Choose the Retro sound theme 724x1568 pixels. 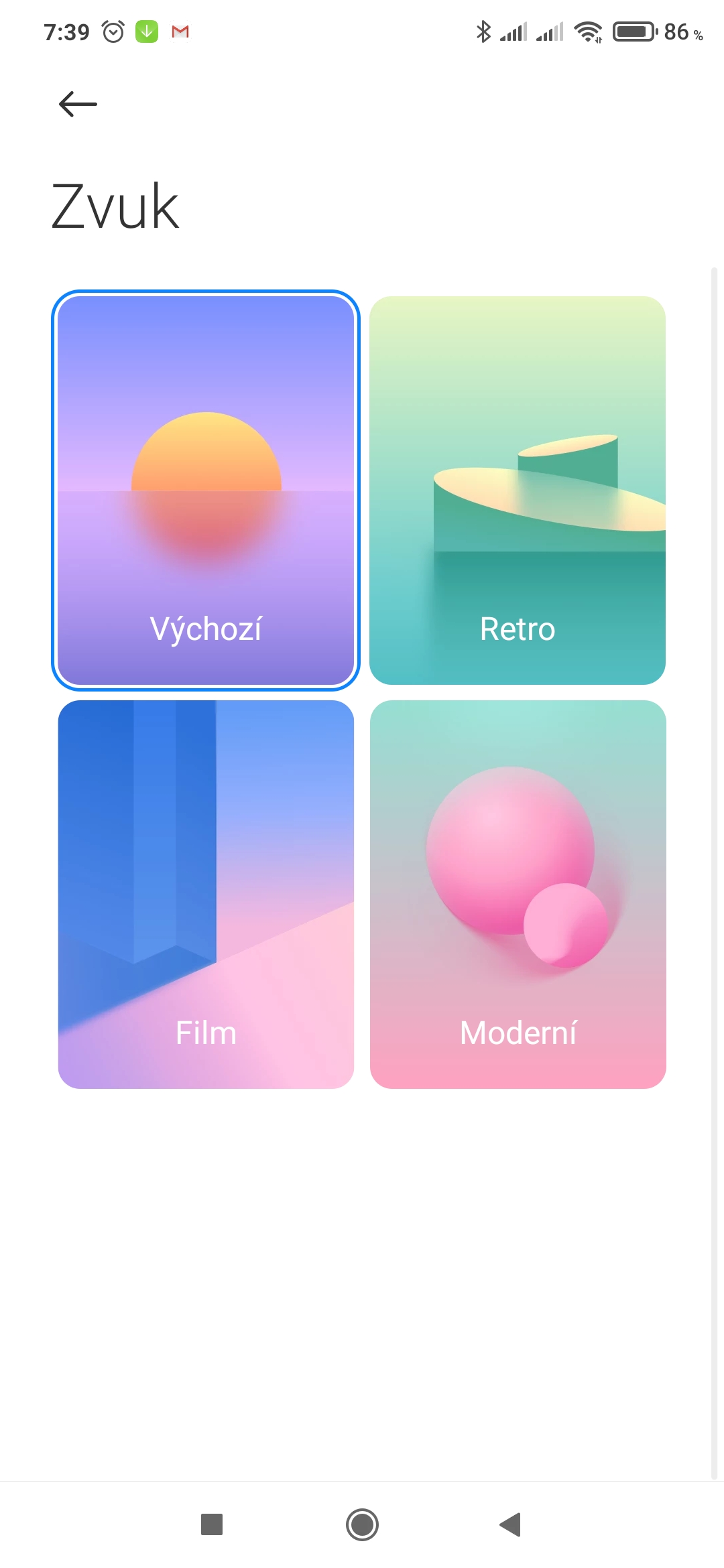[518, 491]
